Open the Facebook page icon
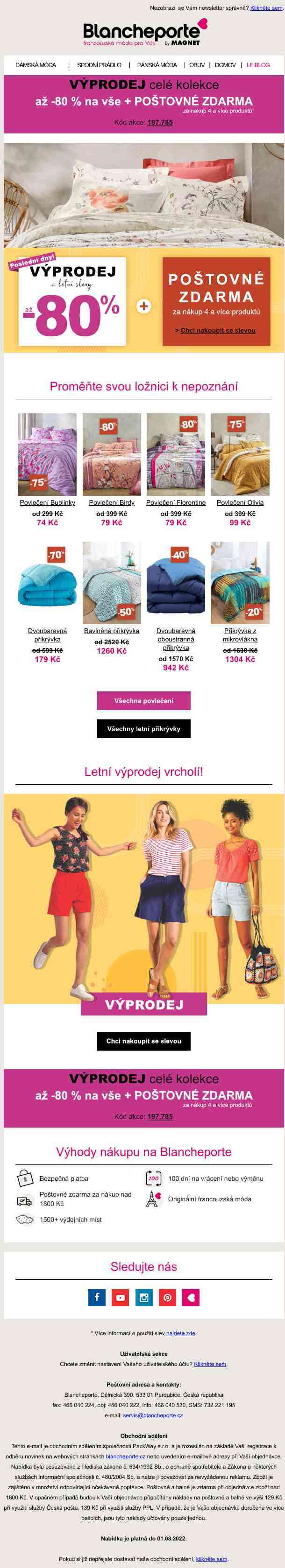 click(97, 1297)
